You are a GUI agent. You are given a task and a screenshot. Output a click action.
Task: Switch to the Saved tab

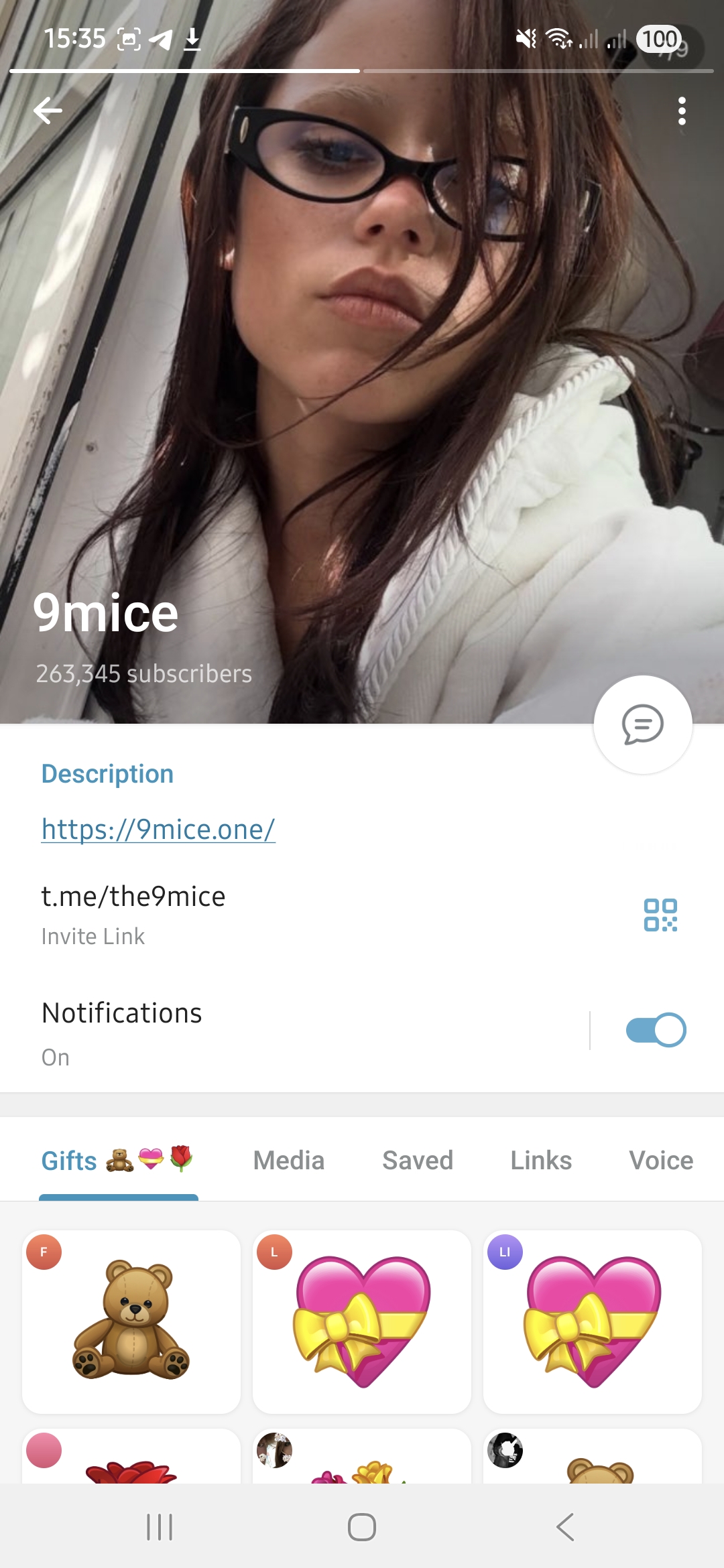[418, 1161]
